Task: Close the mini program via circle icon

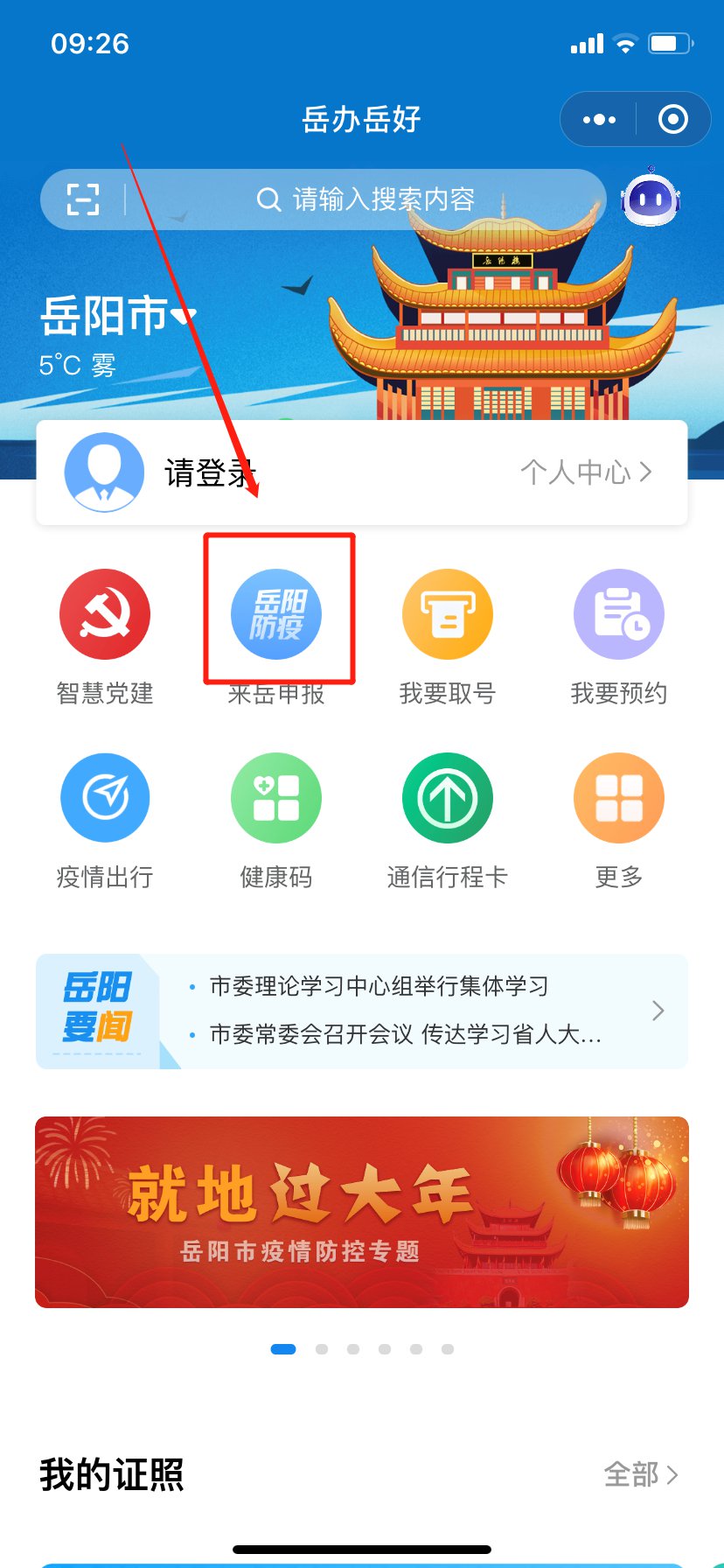Action: pyautogui.click(x=672, y=120)
